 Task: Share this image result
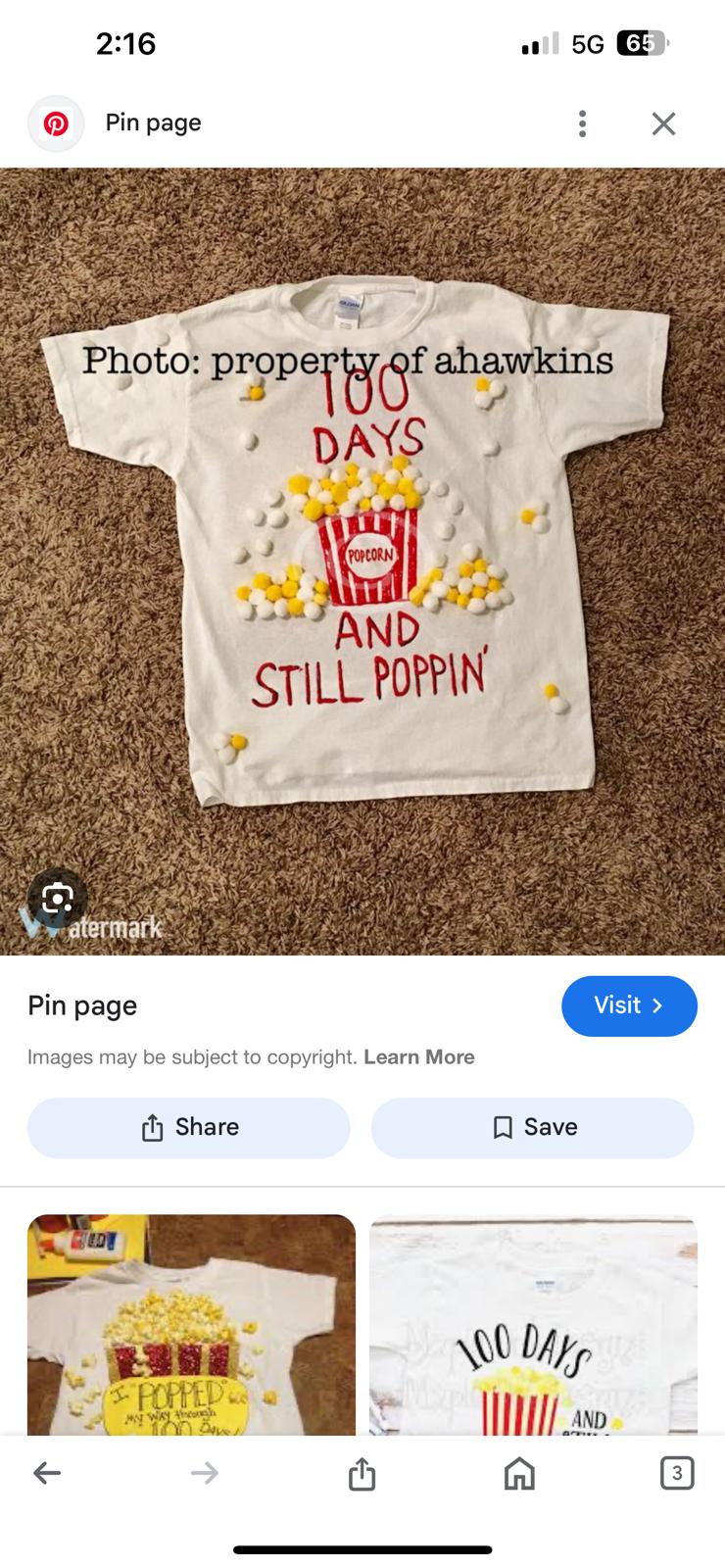point(189,1127)
